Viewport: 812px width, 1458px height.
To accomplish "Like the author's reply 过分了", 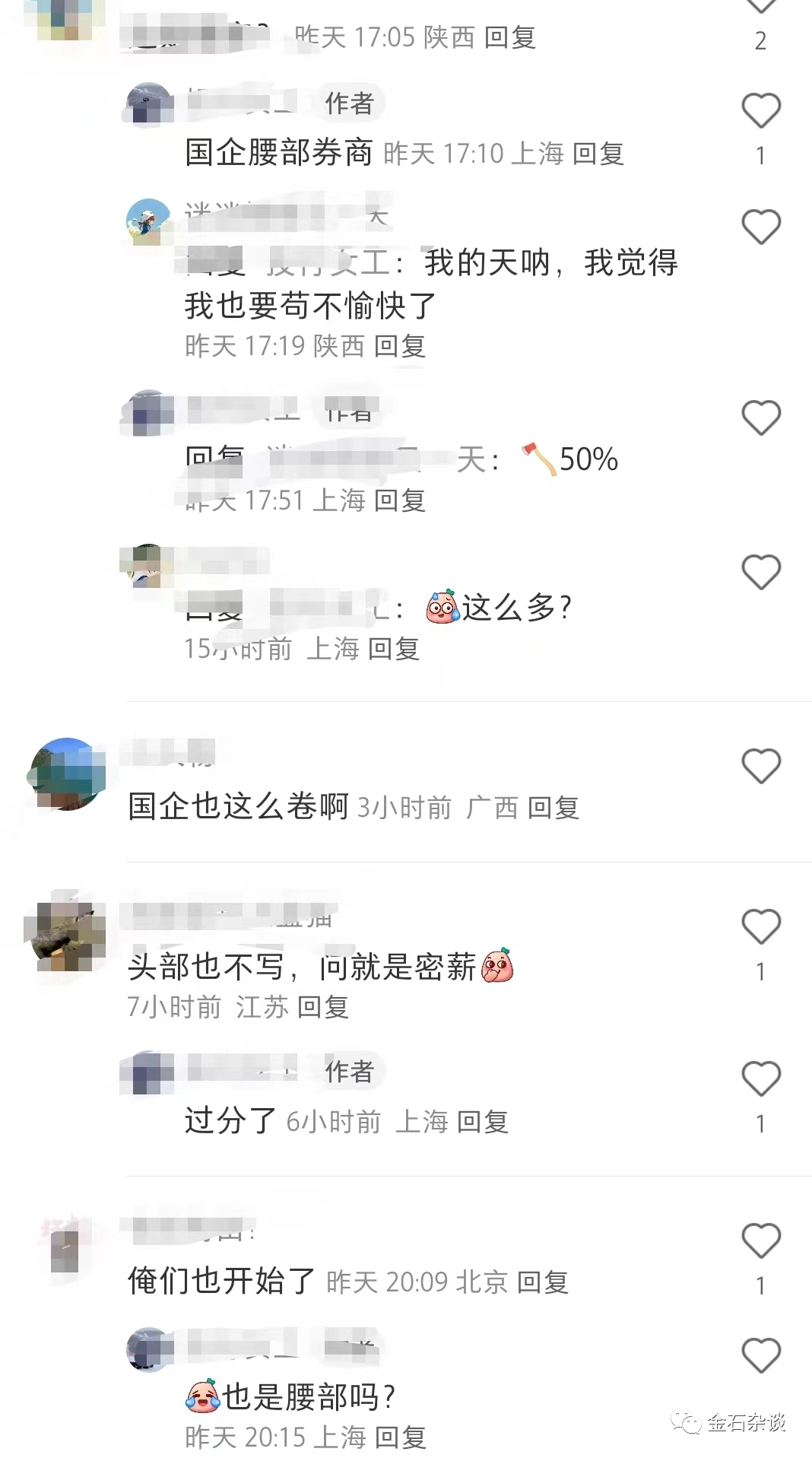I will point(760,1079).
